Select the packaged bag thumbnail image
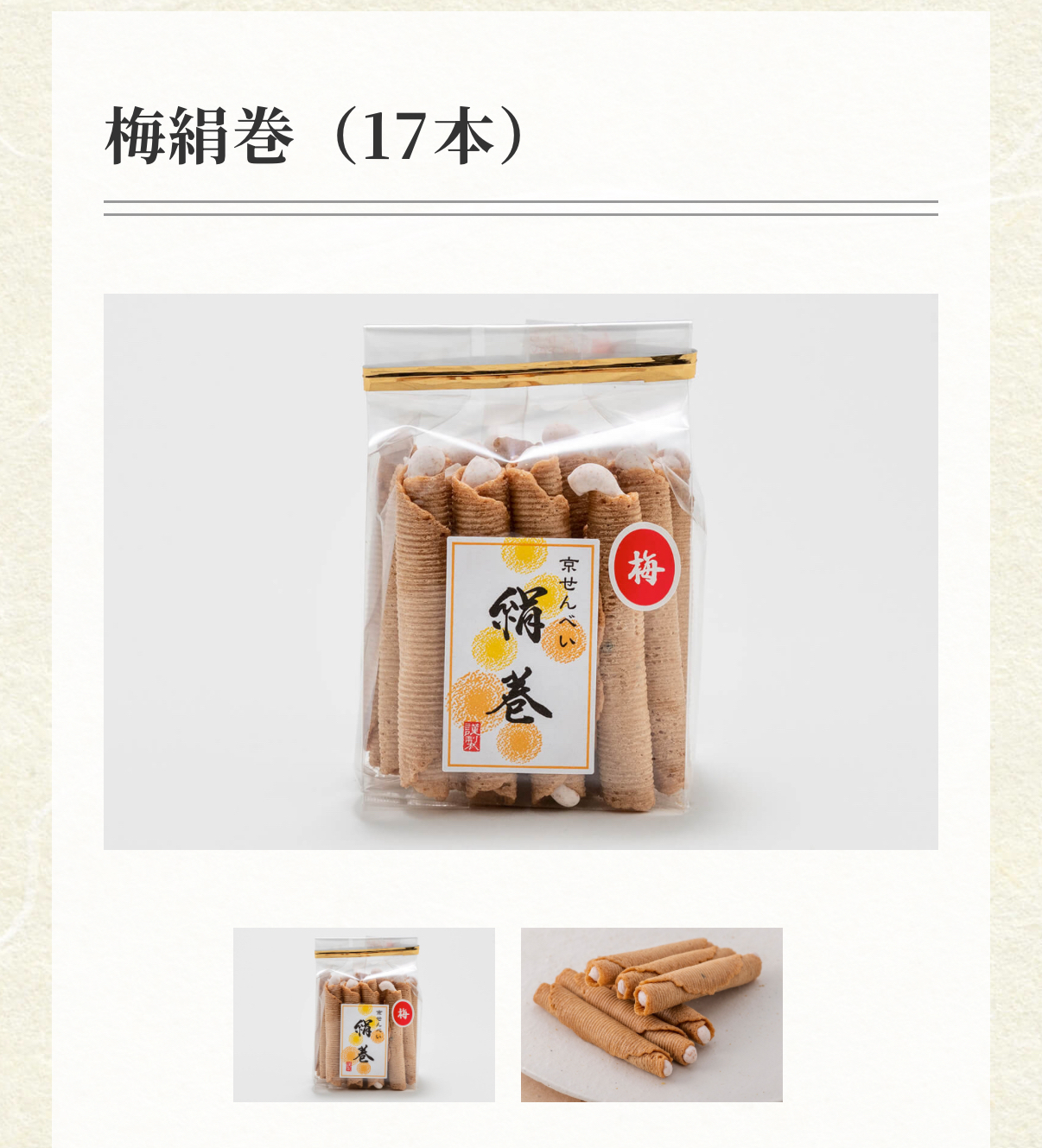This screenshot has width=1042, height=1148. (x=364, y=1014)
